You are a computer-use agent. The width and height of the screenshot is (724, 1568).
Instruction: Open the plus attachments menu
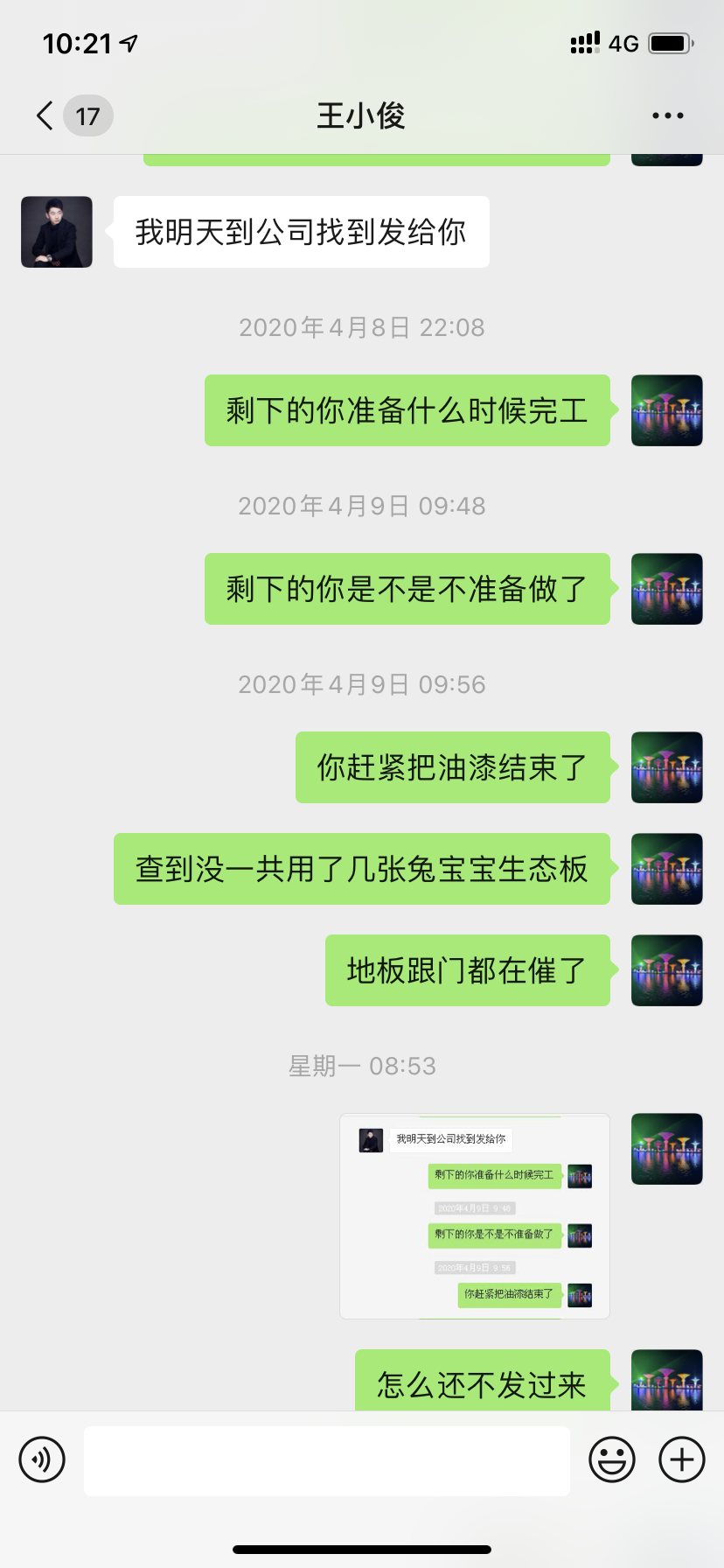(x=681, y=1459)
